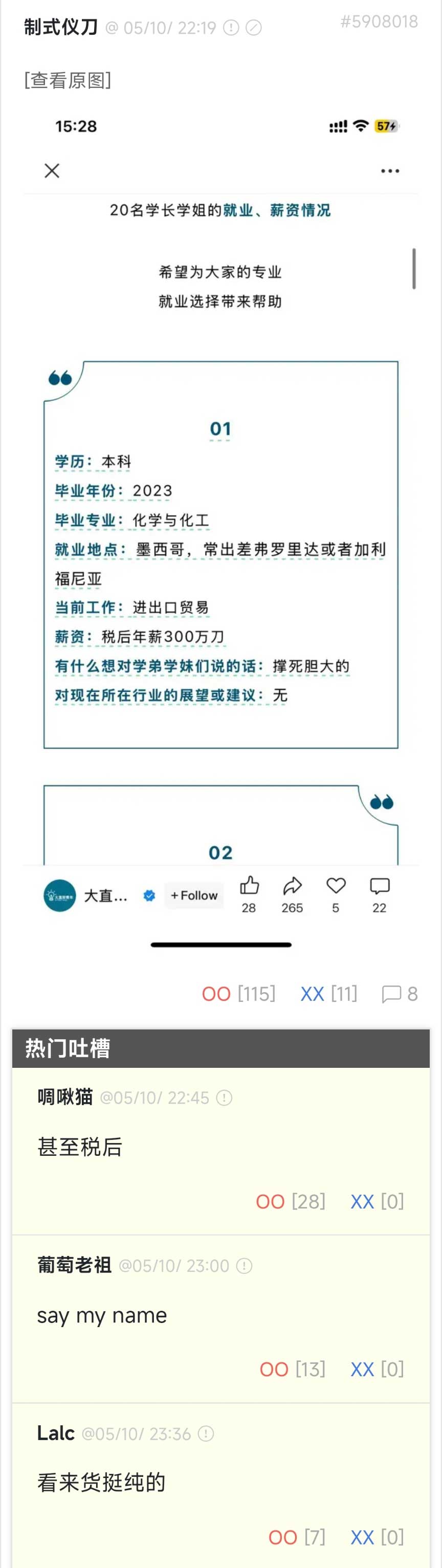This screenshot has width=442, height=1568.
Task: Open the original image link 查看原图
Action: 68,80
